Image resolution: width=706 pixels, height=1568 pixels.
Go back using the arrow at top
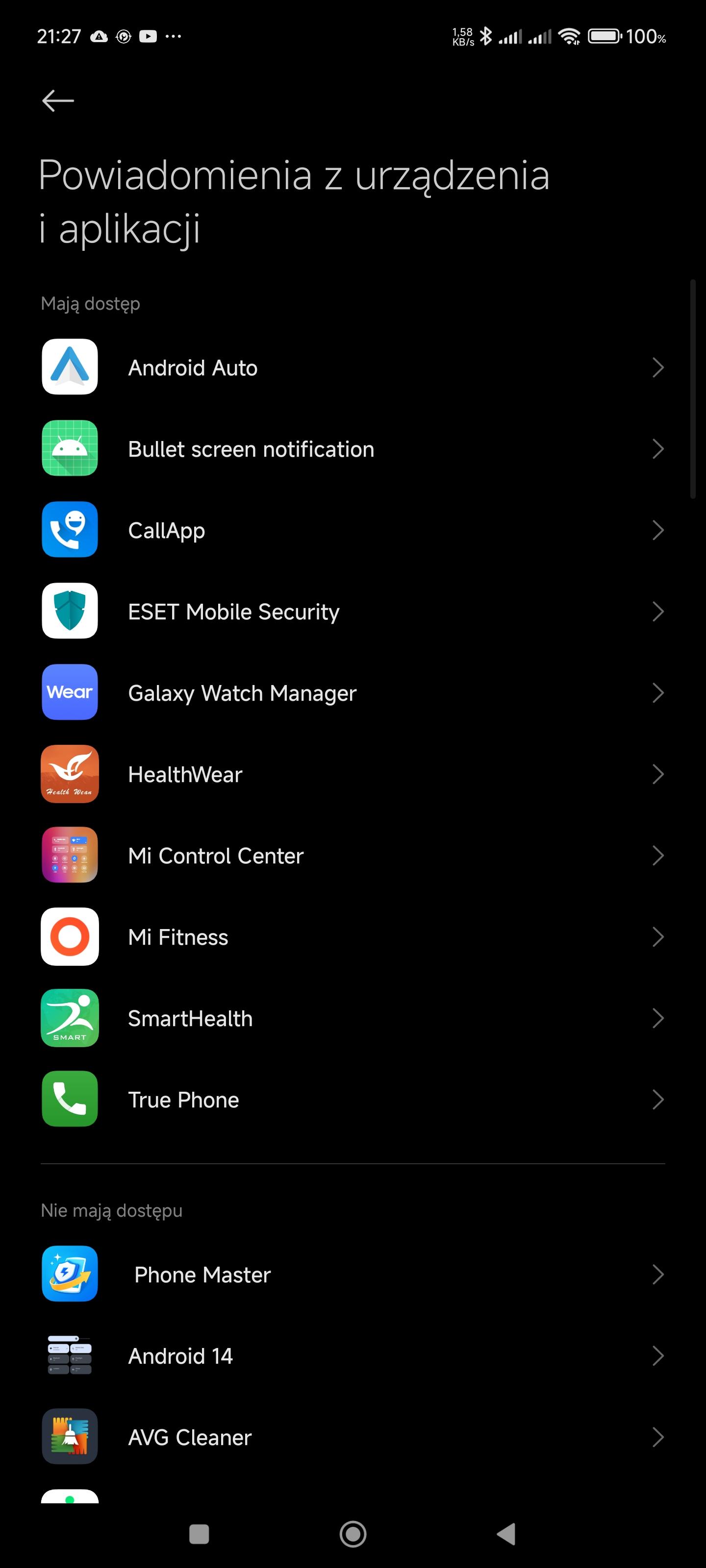[58, 100]
